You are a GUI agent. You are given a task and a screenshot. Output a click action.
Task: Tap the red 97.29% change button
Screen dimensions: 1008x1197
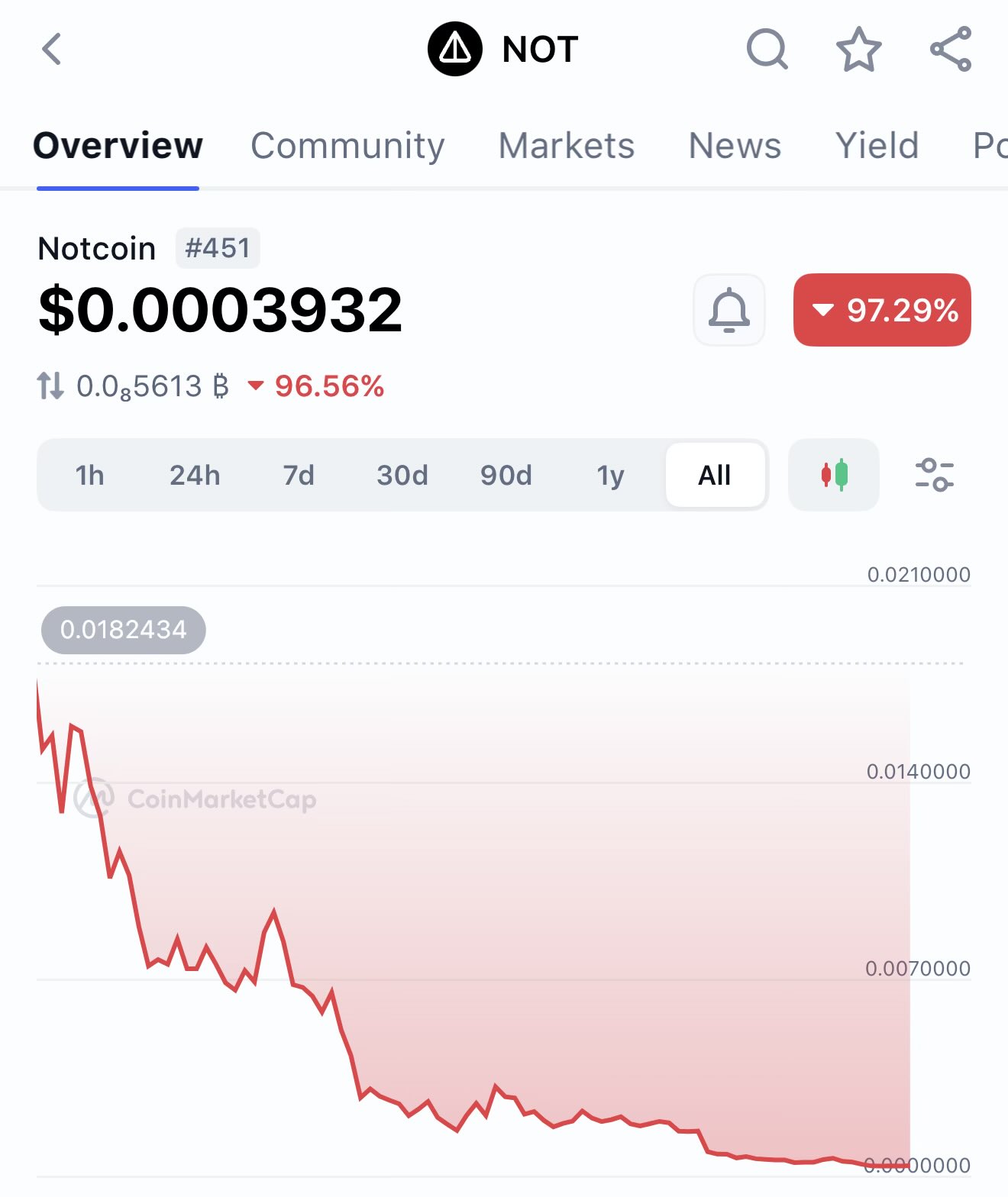point(882,310)
